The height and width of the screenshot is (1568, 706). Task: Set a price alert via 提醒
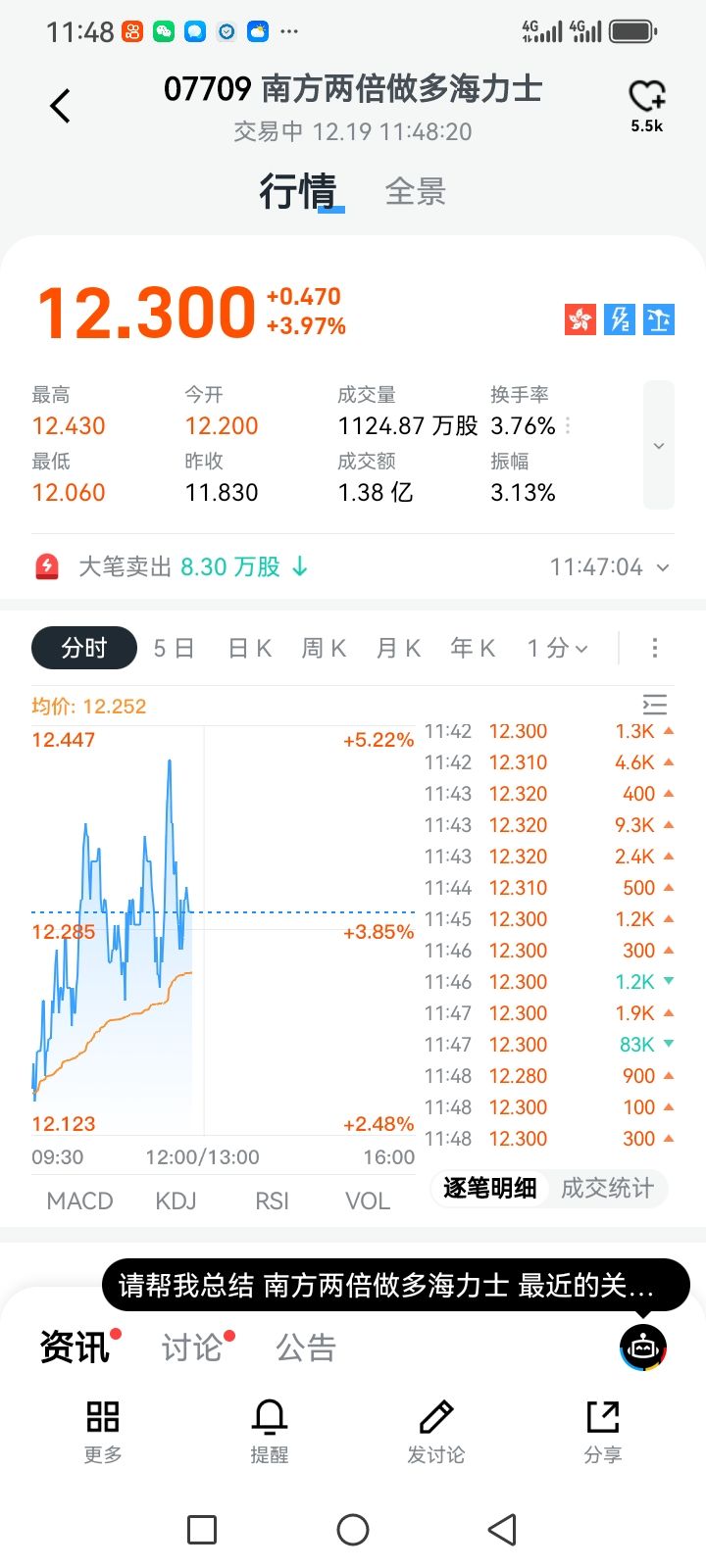point(270,1430)
